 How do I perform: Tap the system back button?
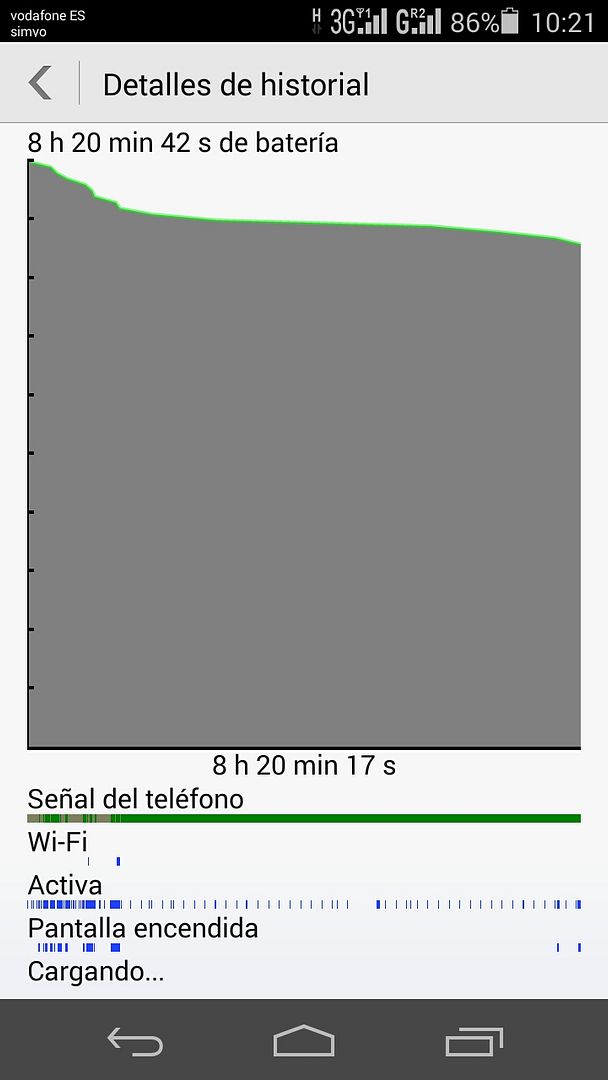(134, 1042)
